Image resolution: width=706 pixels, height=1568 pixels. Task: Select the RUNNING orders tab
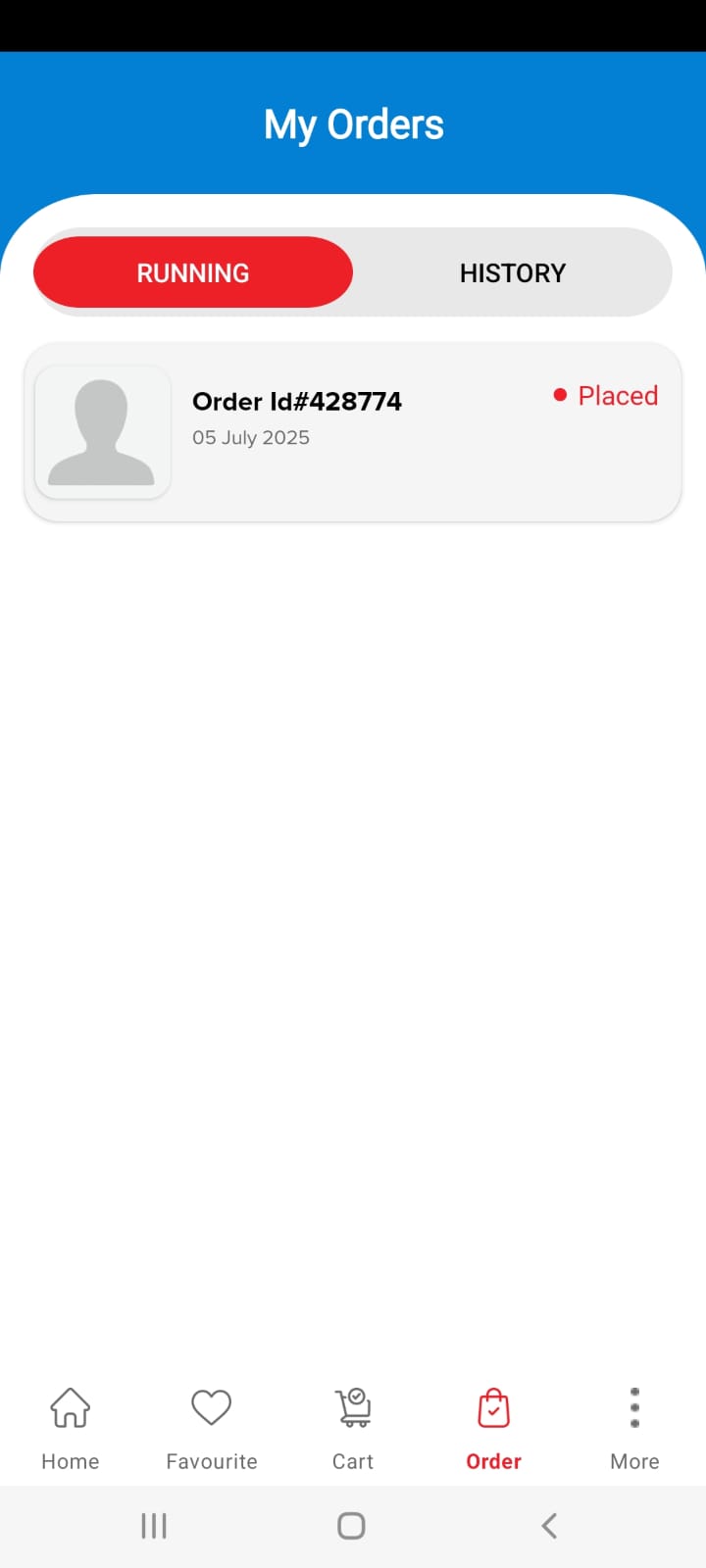click(x=193, y=272)
